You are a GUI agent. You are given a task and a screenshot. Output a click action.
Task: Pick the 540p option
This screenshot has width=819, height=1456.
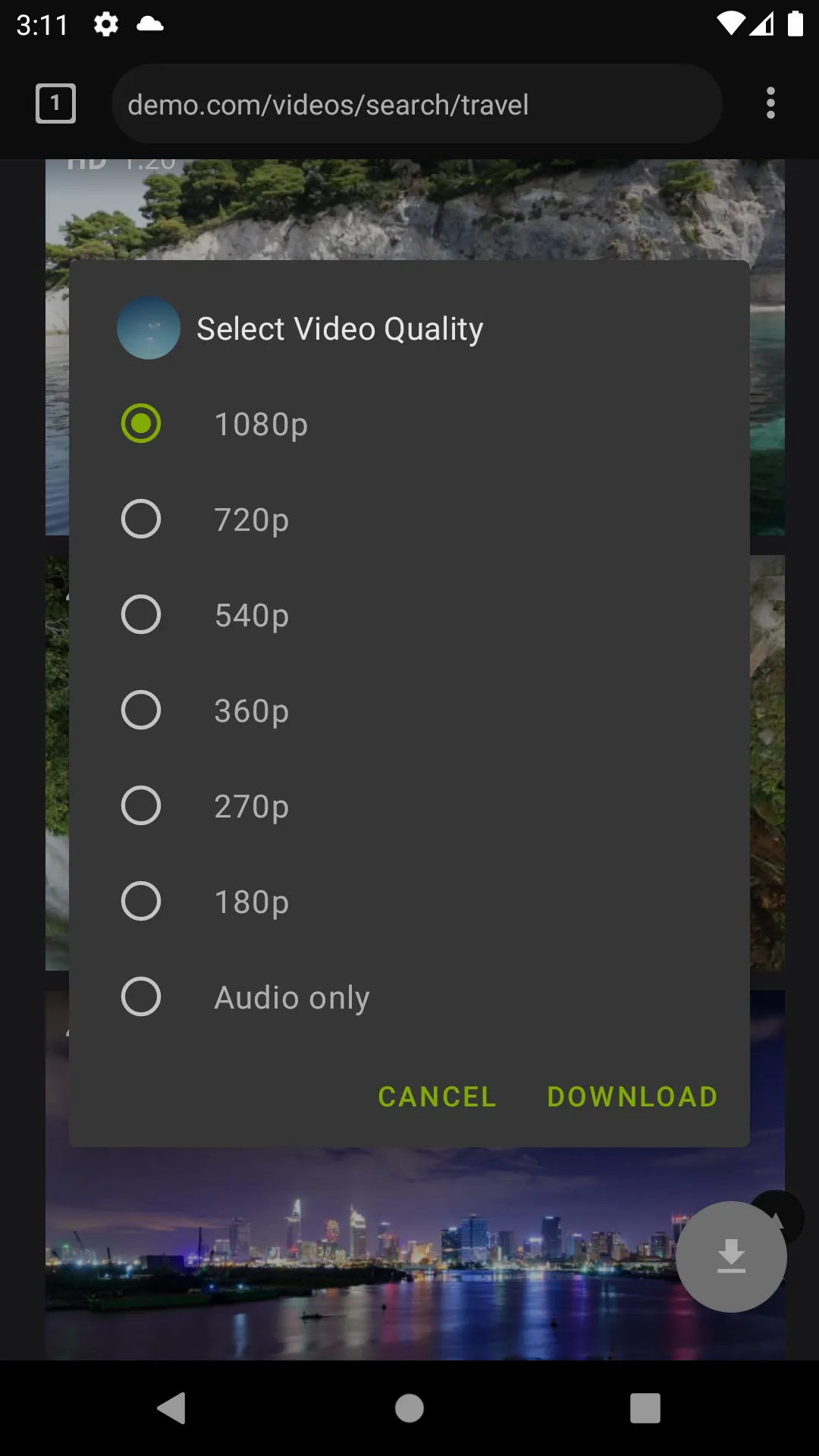[409, 615]
